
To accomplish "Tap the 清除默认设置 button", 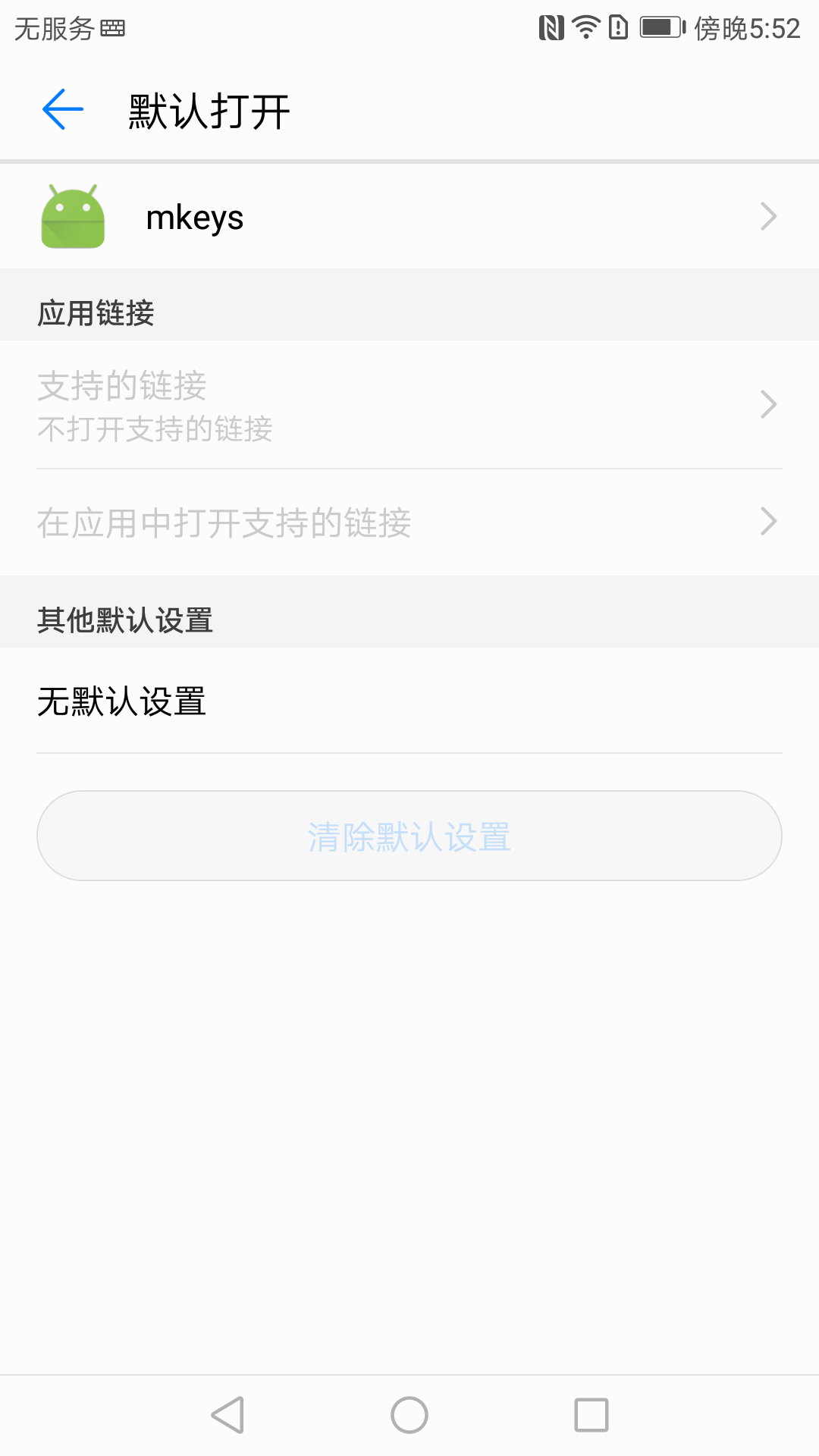I will (409, 836).
